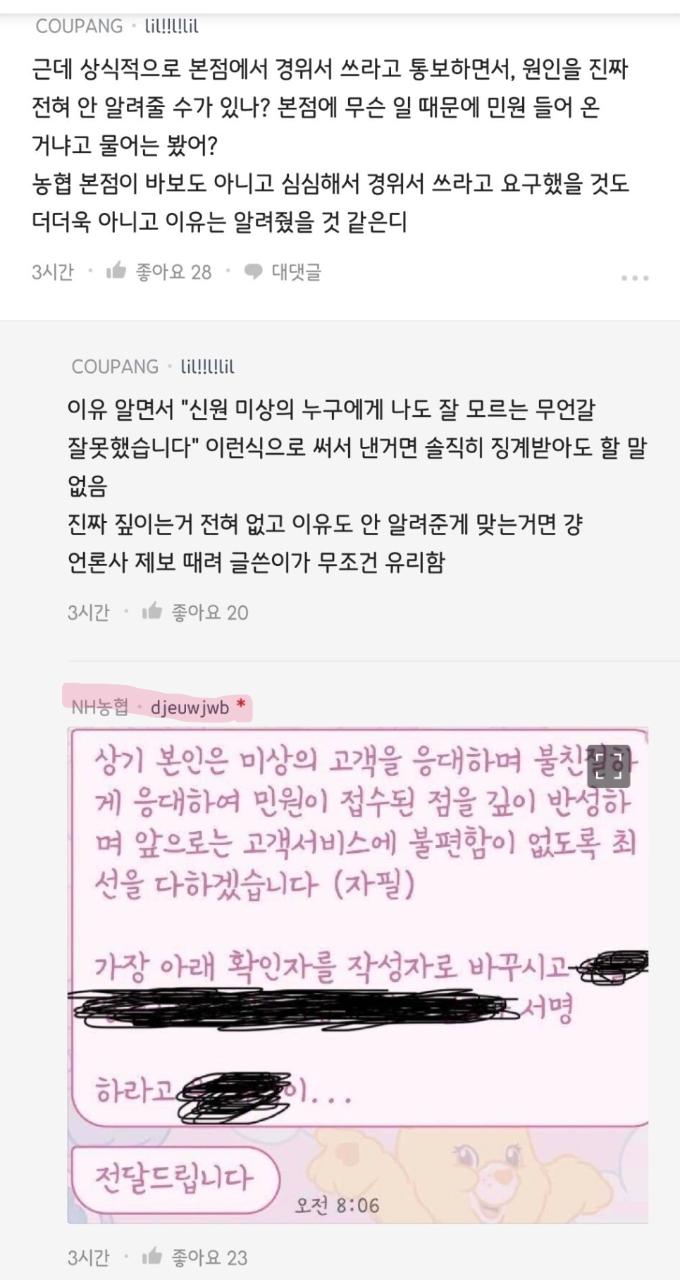
Task: Like the comment with 좋아요 28
Action: (x=158, y=271)
